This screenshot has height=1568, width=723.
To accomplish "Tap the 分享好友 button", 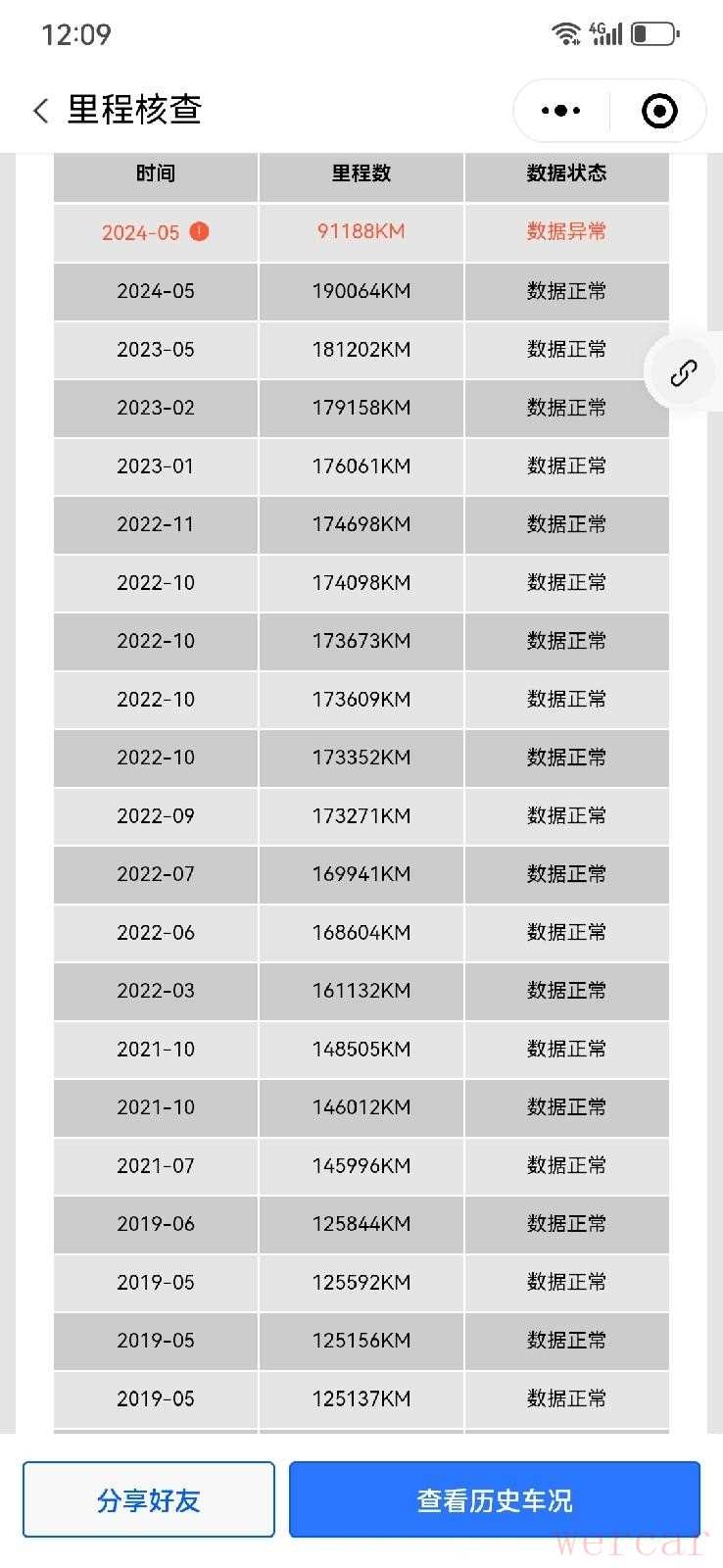I will coord(149,1499).
